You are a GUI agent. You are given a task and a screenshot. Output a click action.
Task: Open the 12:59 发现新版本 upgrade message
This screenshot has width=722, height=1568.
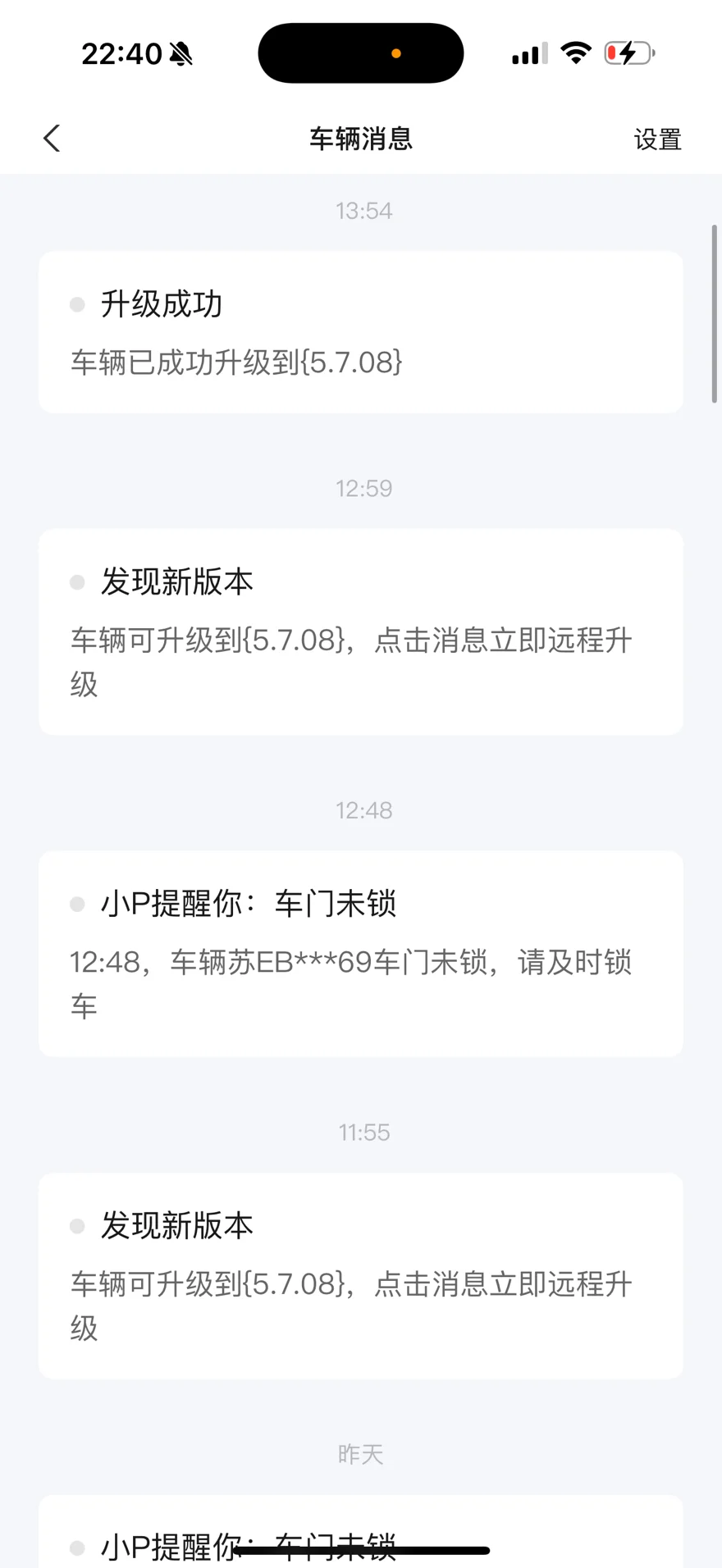click(361, 631)
